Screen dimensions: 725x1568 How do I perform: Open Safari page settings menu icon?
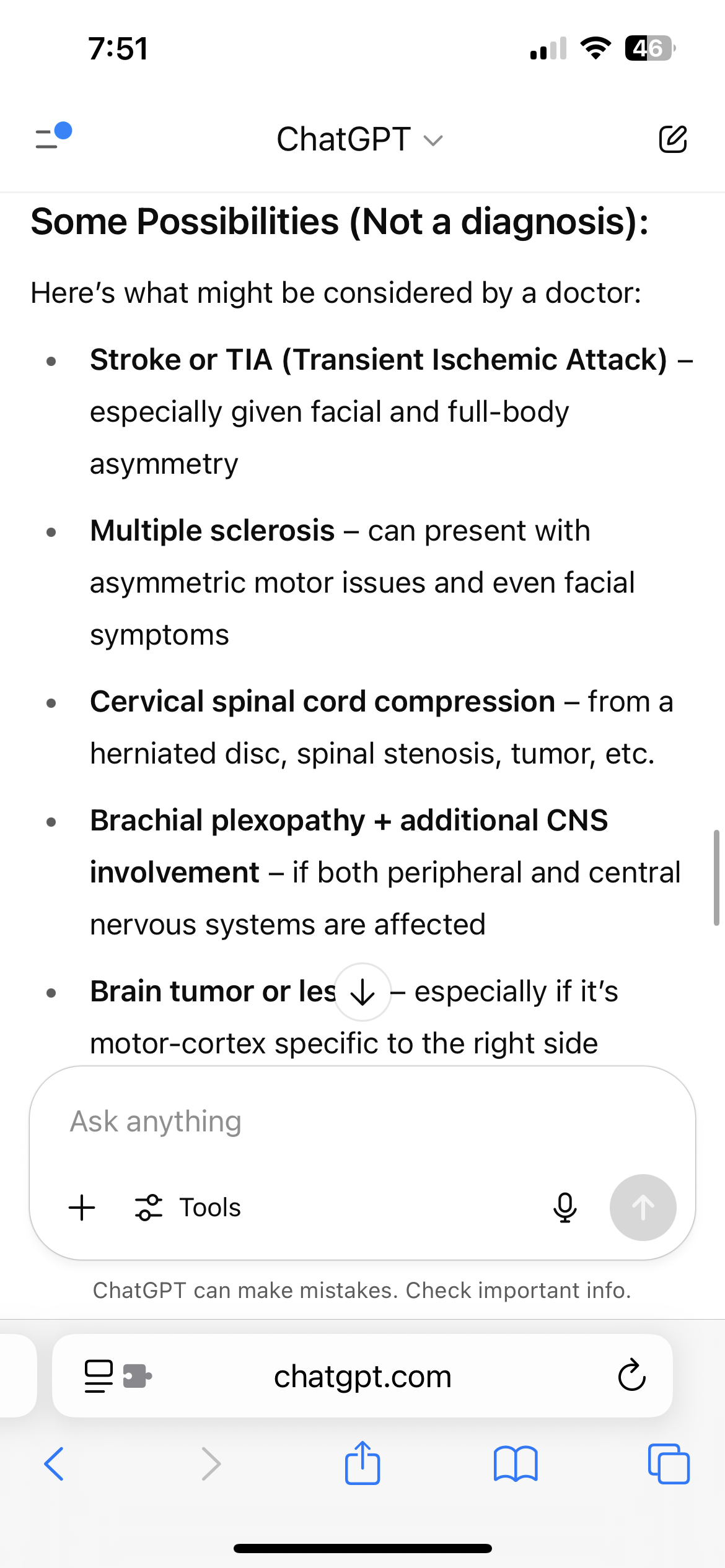click(x=118, y=1376)
